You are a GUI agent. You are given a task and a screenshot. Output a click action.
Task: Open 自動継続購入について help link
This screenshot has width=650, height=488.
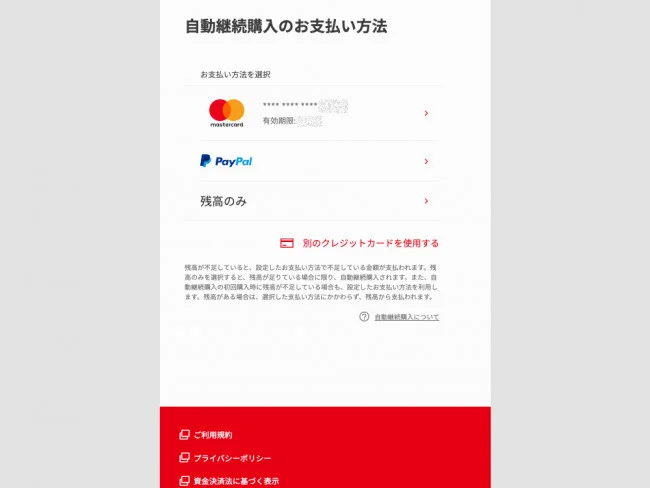point(406,317)
